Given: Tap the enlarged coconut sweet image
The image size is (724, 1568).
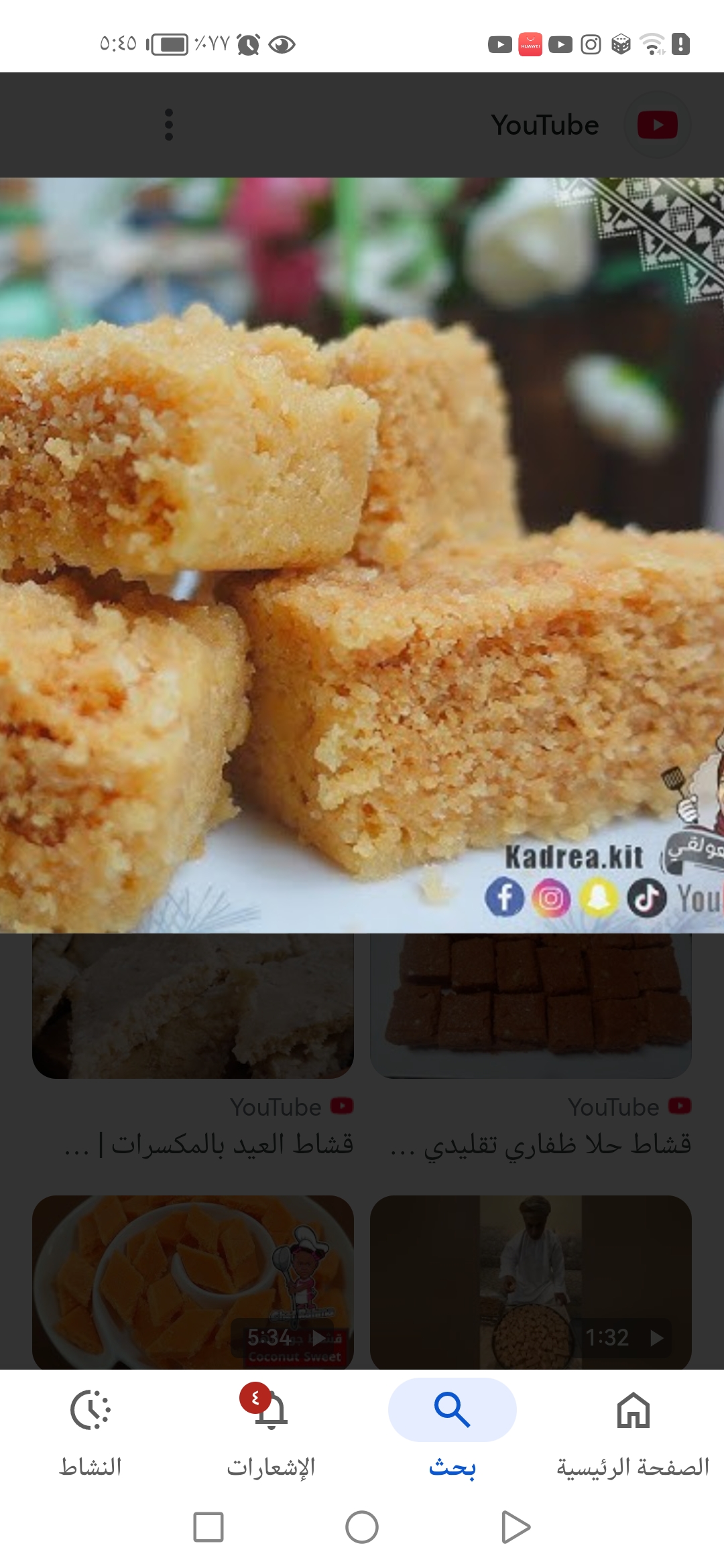Looking at the screenshot, I should (x=362, y=555).
